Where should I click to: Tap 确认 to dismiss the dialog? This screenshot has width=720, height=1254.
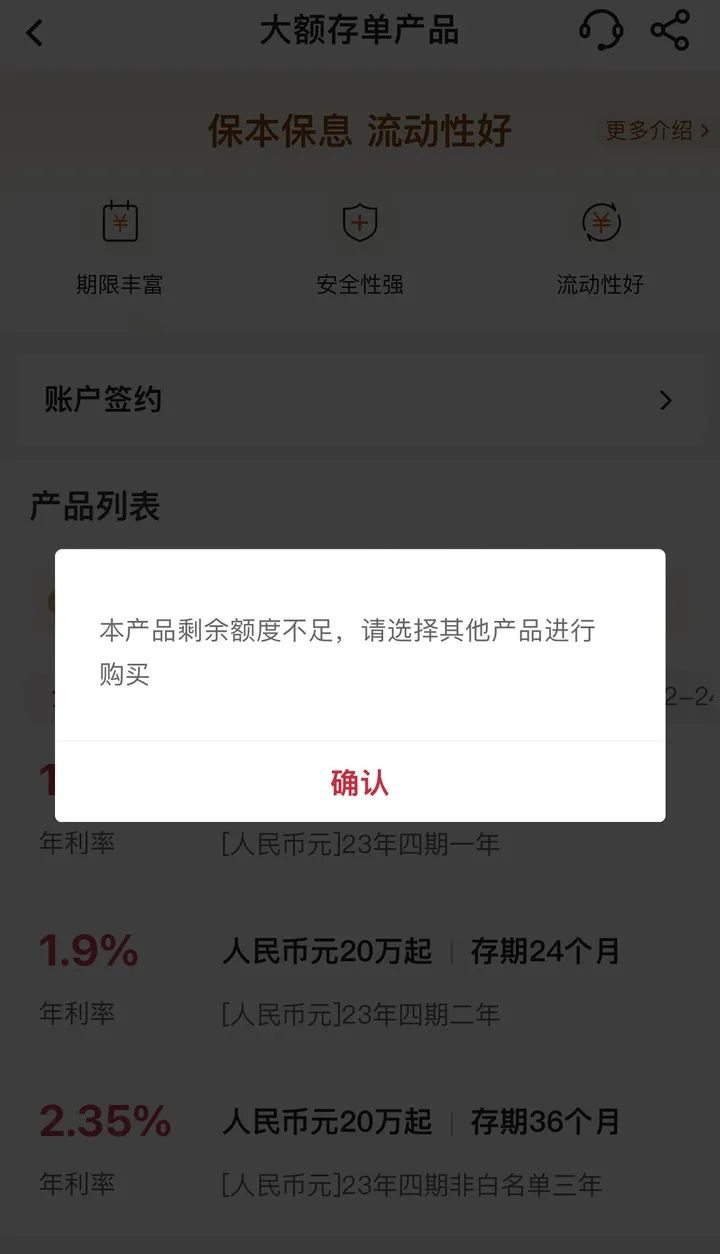(x=360, y=782)
